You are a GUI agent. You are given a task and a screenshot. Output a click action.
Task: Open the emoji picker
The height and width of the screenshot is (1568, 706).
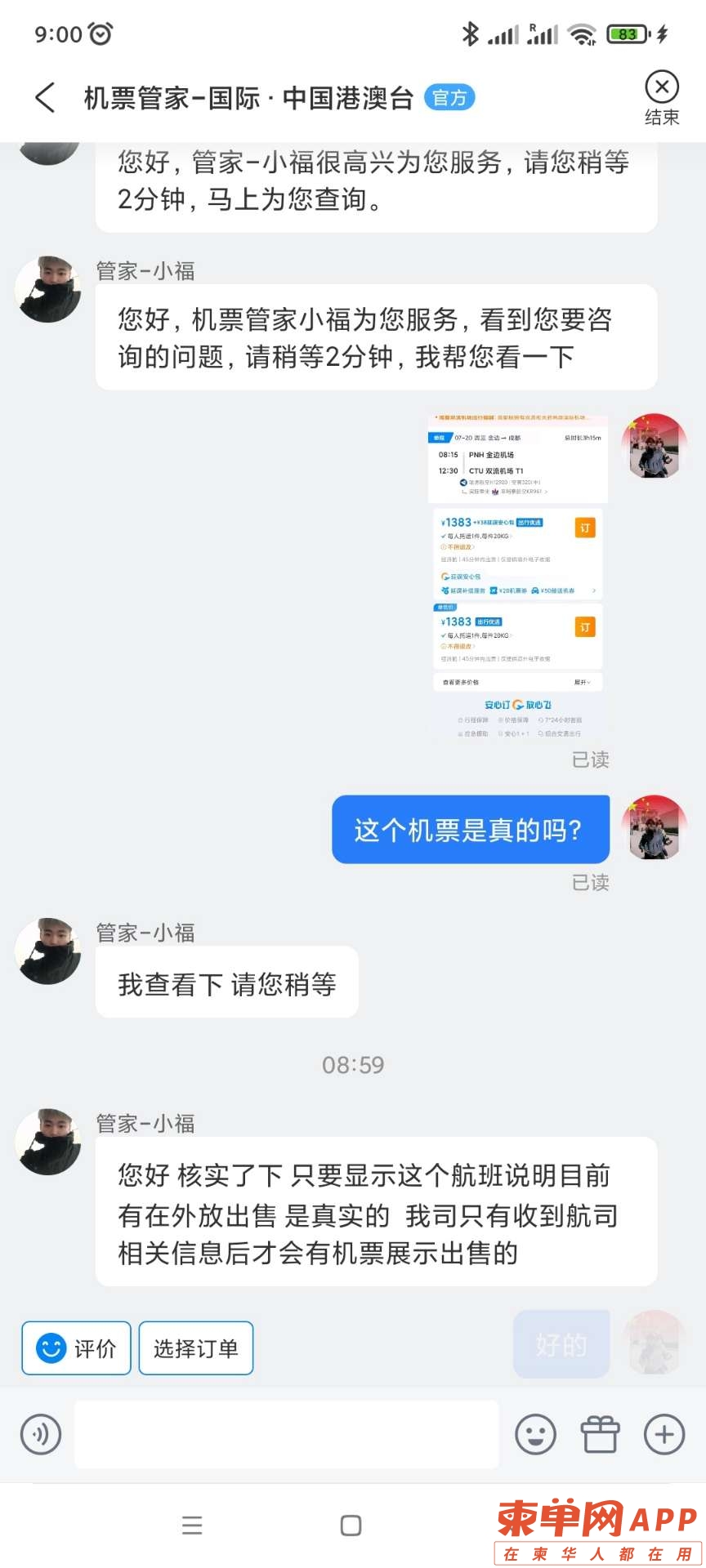tap(535, 1434)
